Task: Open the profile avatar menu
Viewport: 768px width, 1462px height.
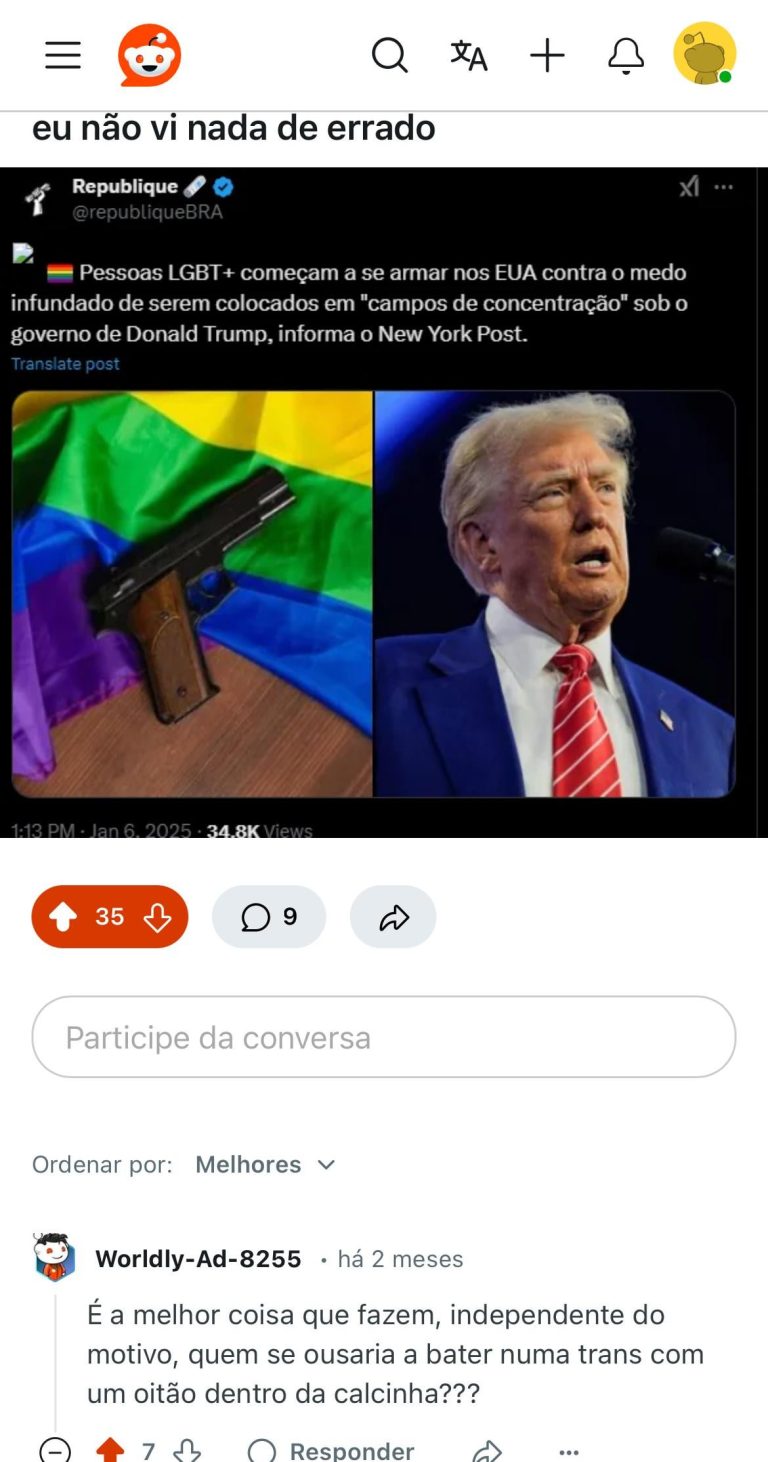Action: (704, 54)
